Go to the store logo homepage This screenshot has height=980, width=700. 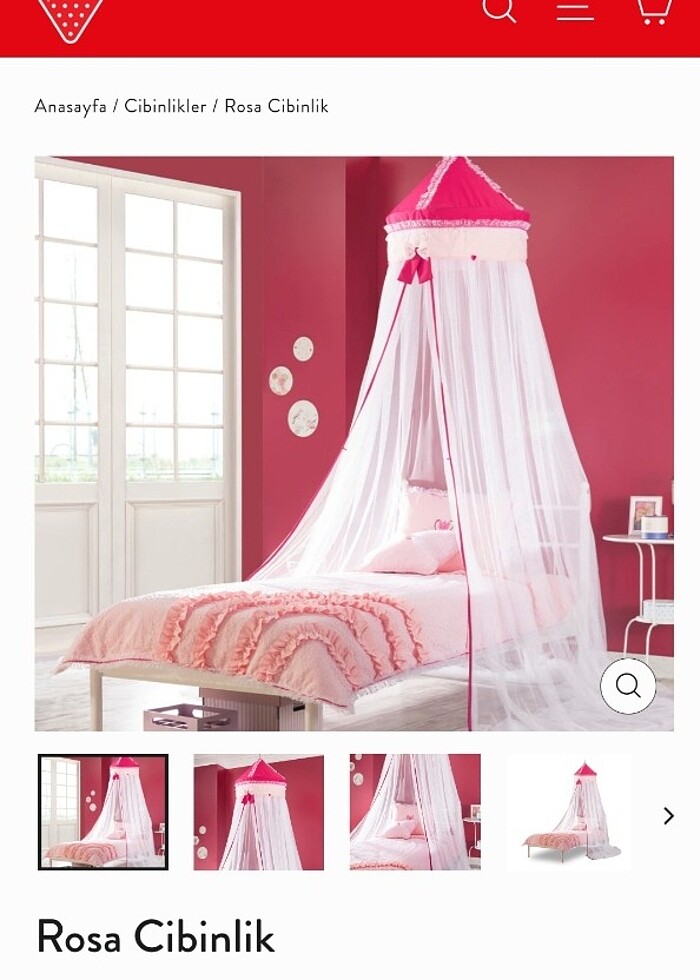pyautogui.click(x=70, y=18)
